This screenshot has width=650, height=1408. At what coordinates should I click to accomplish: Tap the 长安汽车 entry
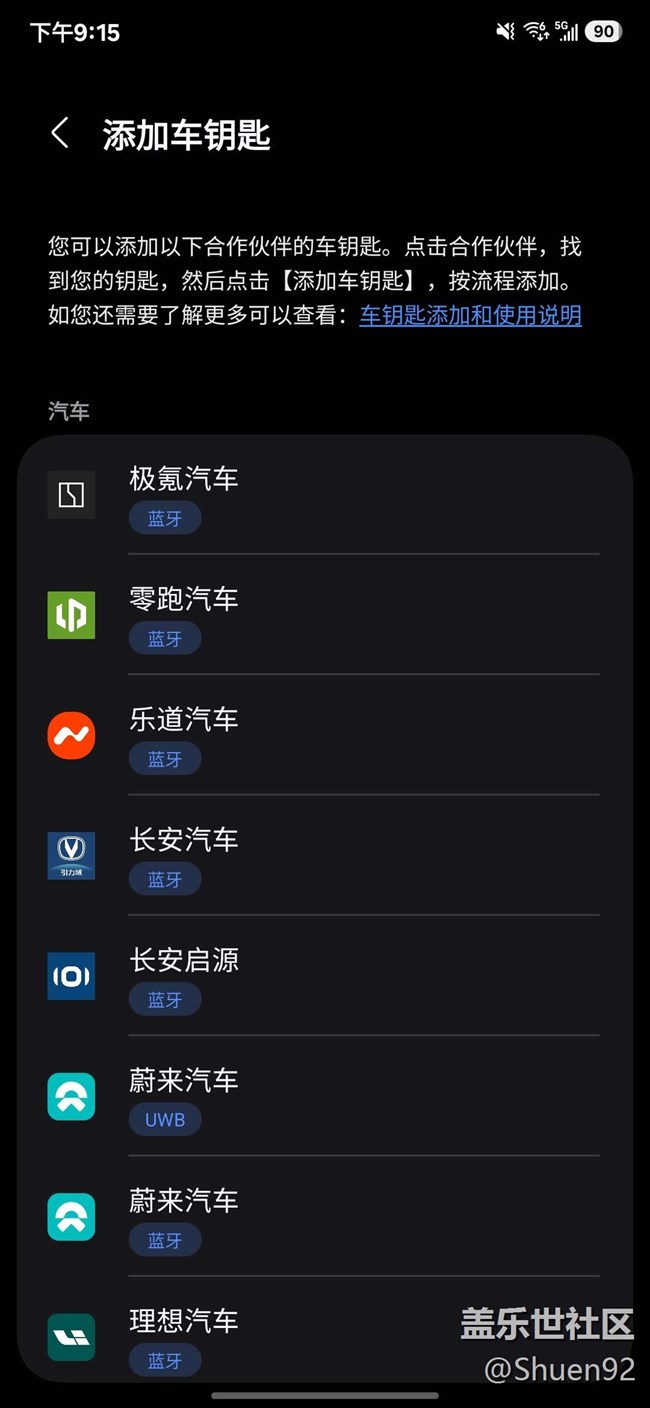325,855
